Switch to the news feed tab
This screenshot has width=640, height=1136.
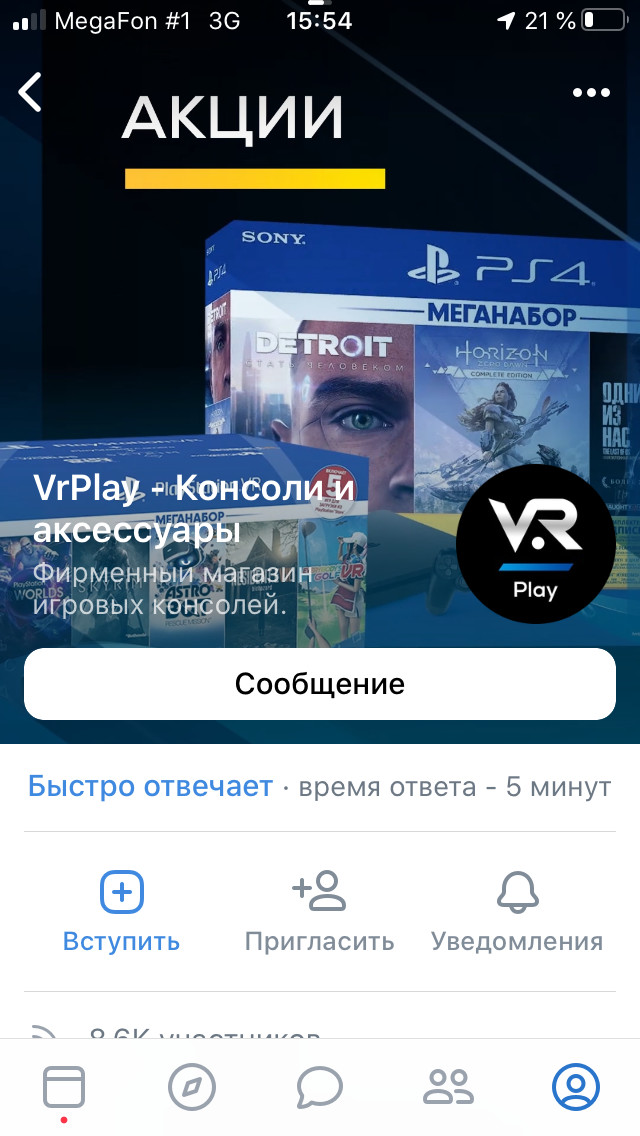coord(64,1087)
